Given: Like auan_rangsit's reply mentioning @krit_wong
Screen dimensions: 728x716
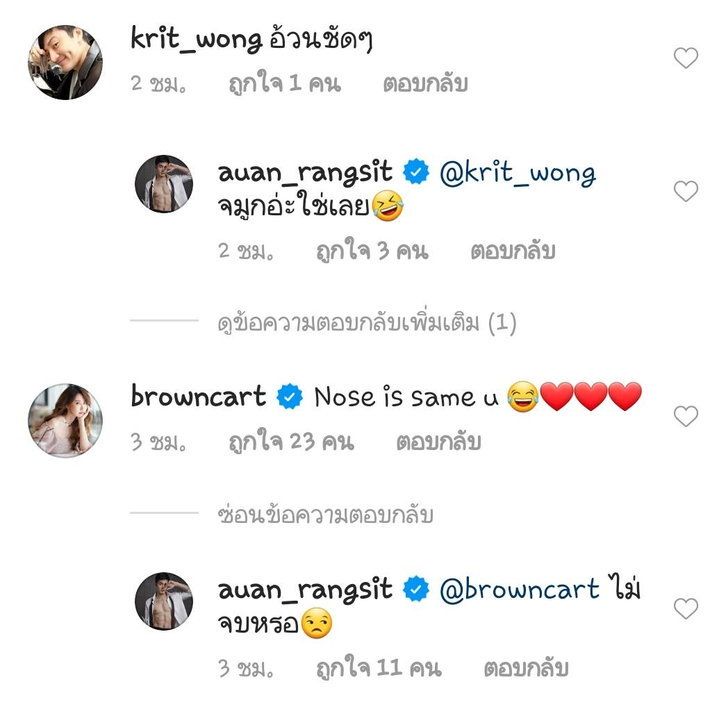Looking at the screenshot, I should point(685,191).
